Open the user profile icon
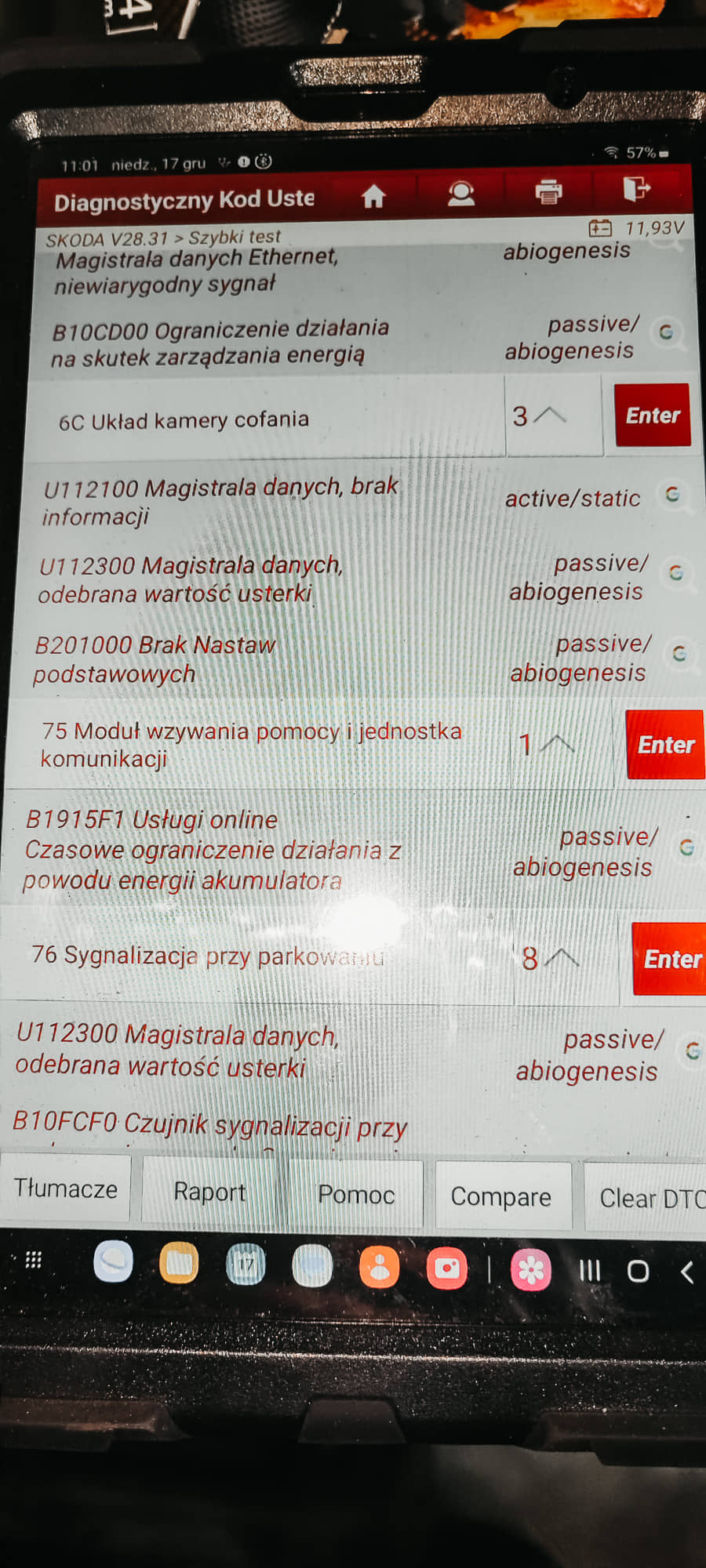Screen dimensions: 706x1568 click(461, 194)
